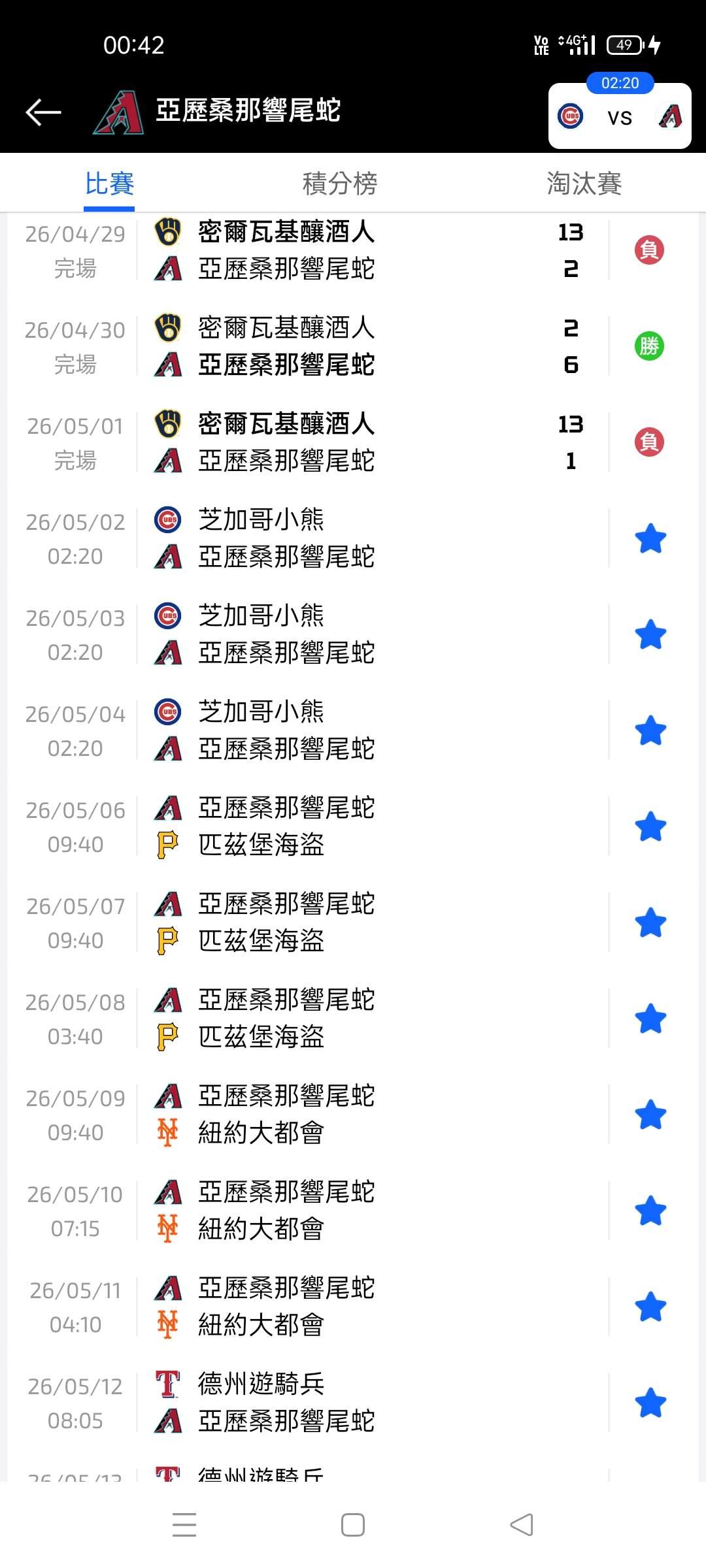706x1568 pixels.
Task: Tap the system home button
Action: (353, 1525)
